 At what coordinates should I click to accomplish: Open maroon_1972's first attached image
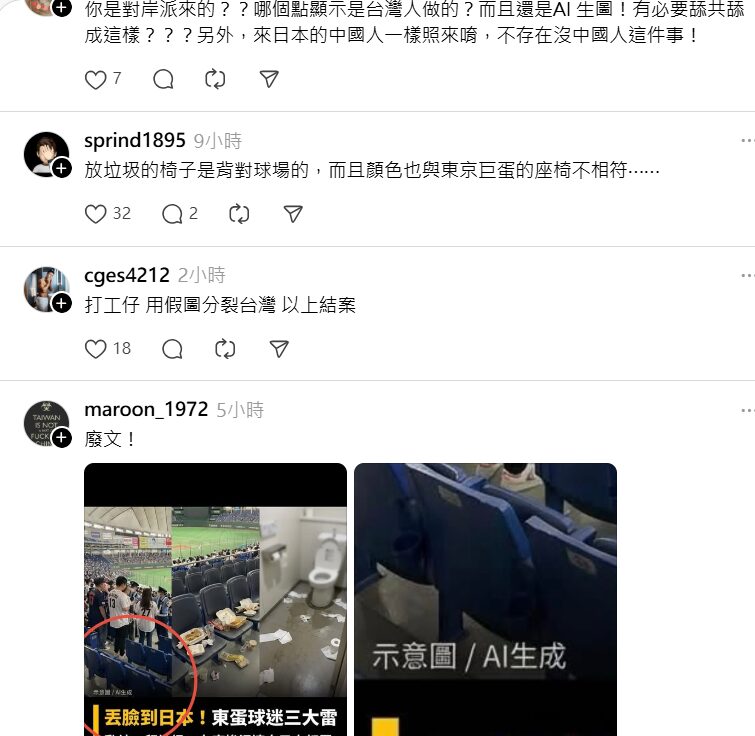pyautogui.click(x=215, y=598)
